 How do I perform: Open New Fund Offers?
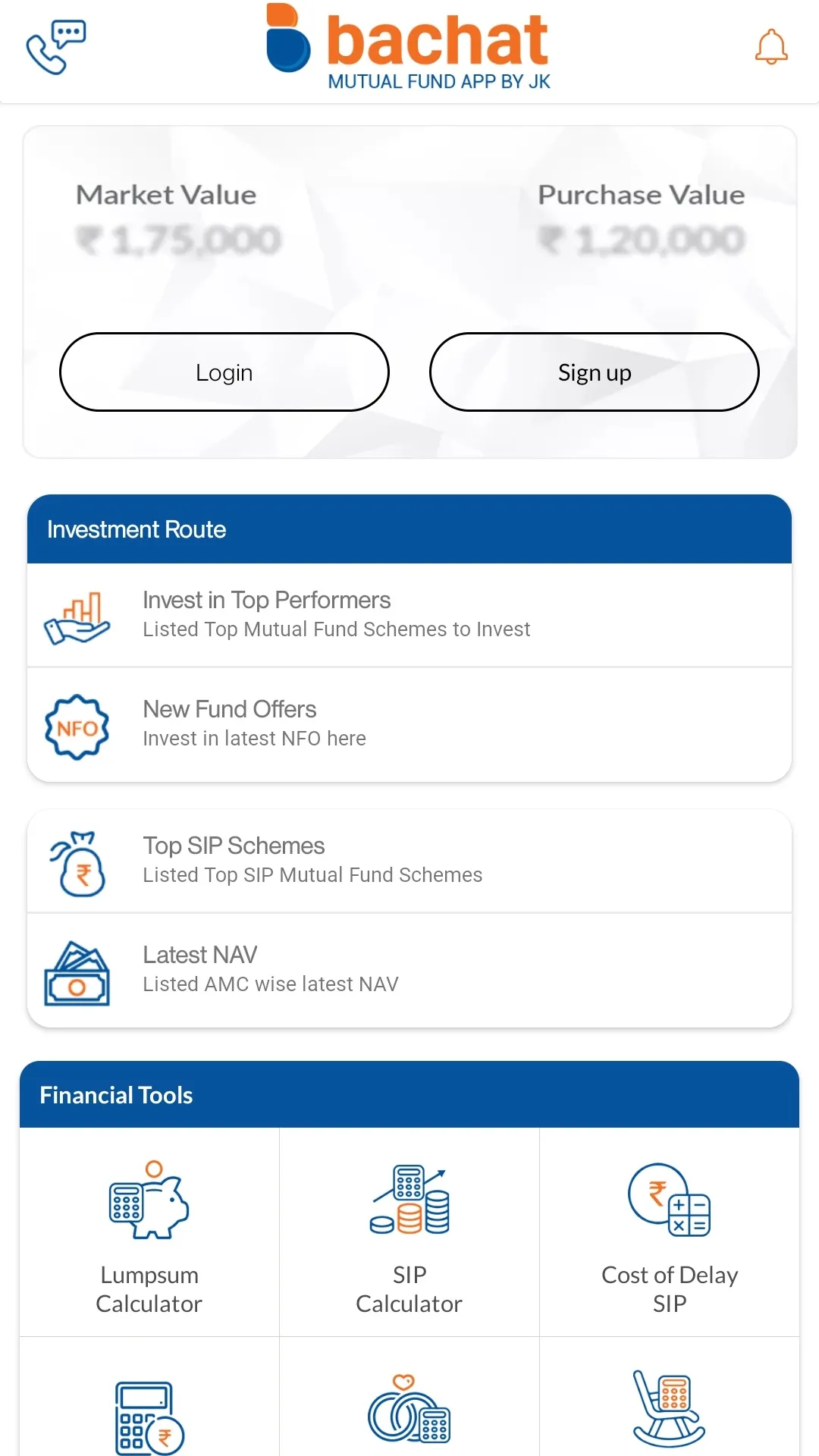409,723
